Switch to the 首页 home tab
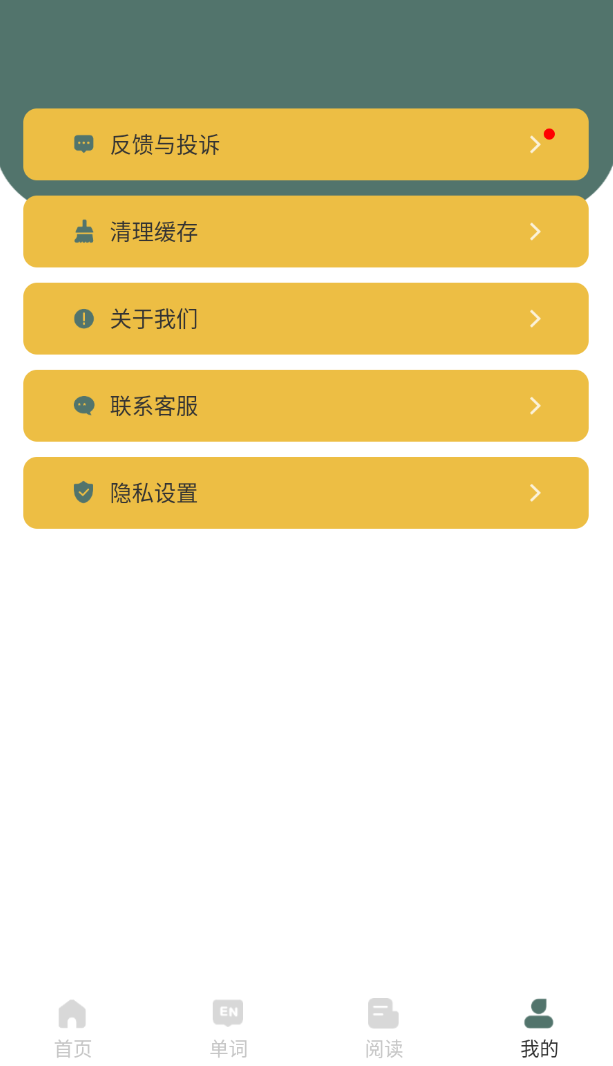 point(73,1028)
